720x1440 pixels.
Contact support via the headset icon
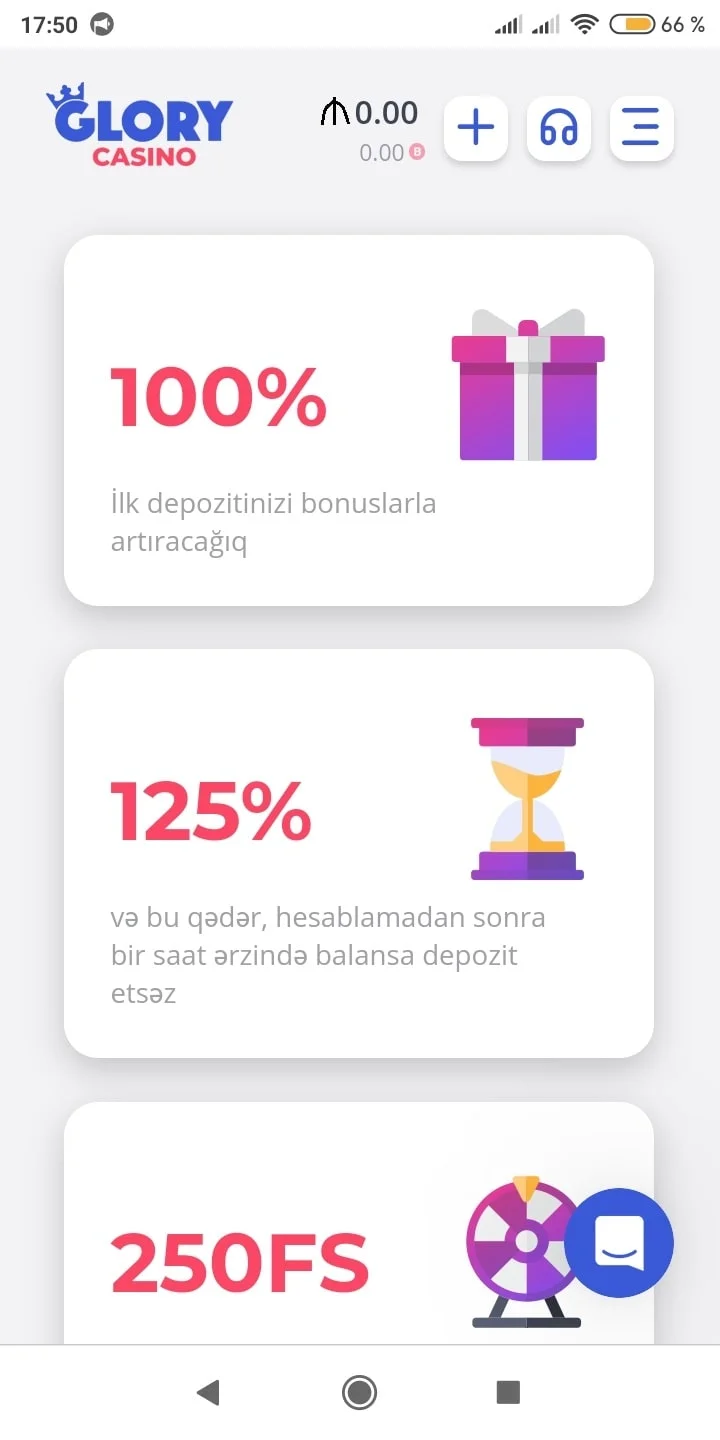coord(559,128)
